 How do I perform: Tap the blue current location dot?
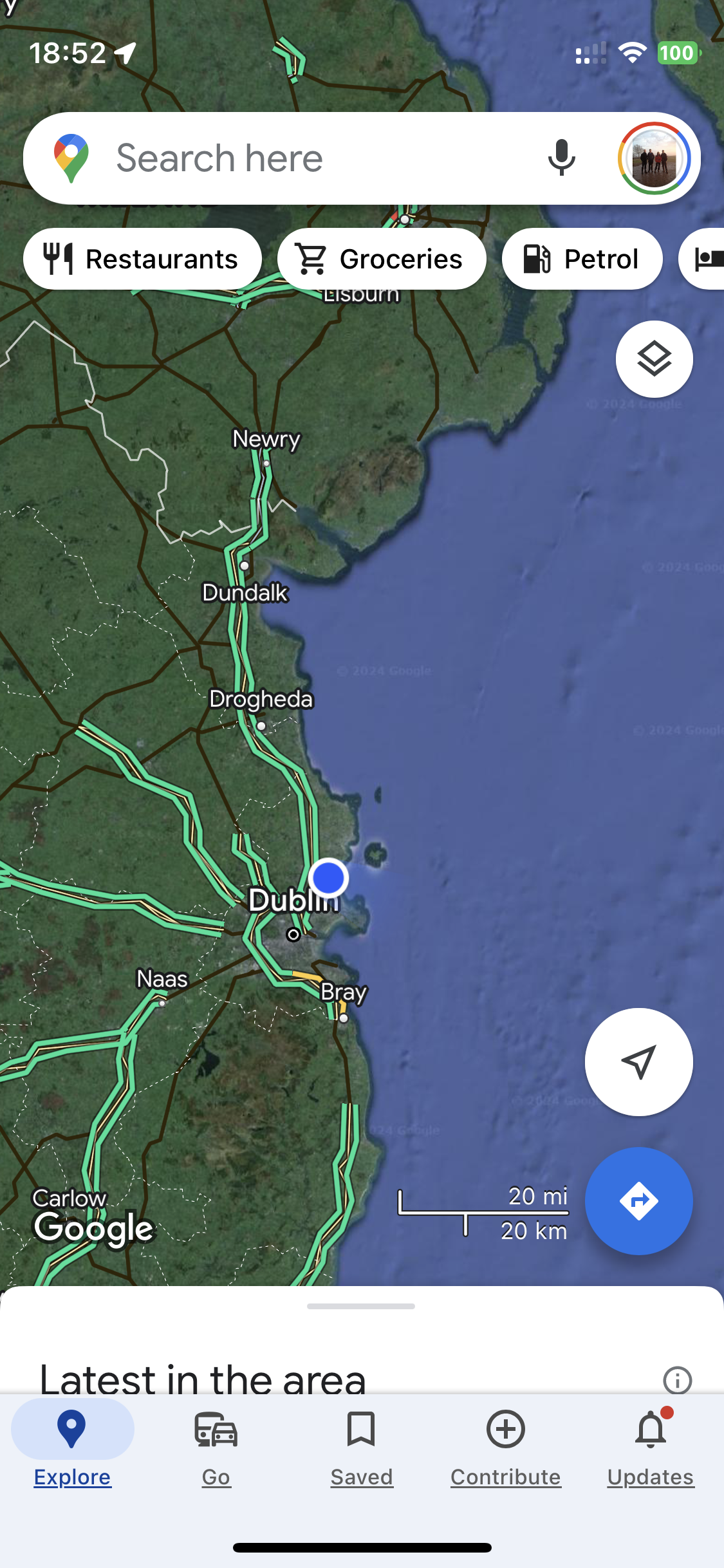coord(328,877)
